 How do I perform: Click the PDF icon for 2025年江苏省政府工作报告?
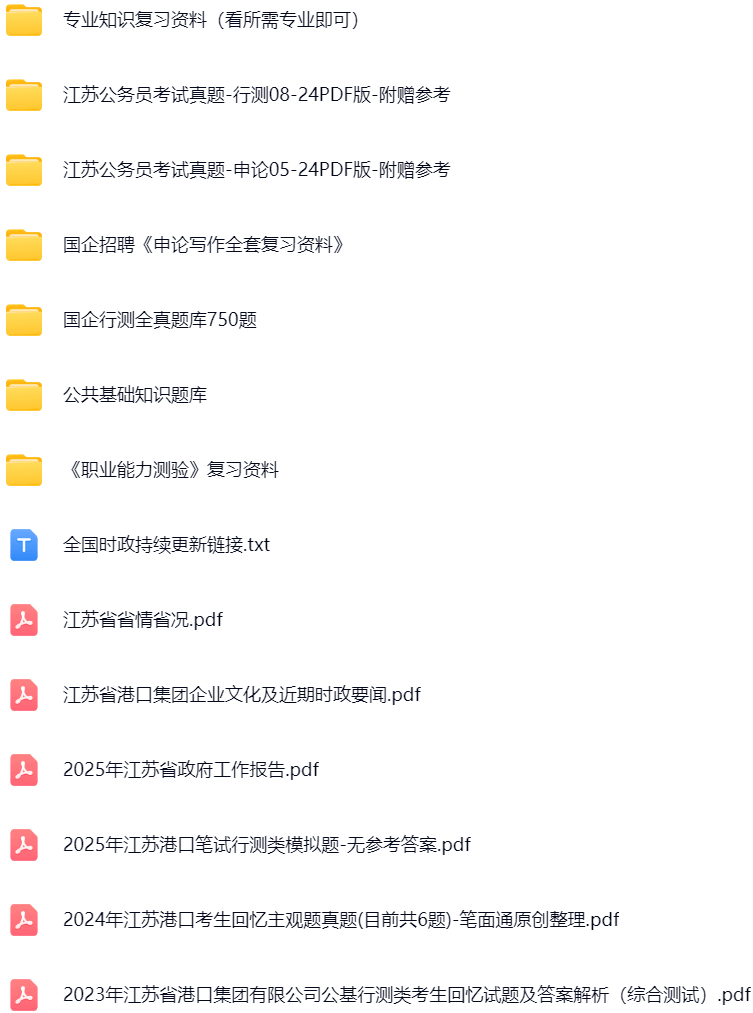click(x=22, y=770)
